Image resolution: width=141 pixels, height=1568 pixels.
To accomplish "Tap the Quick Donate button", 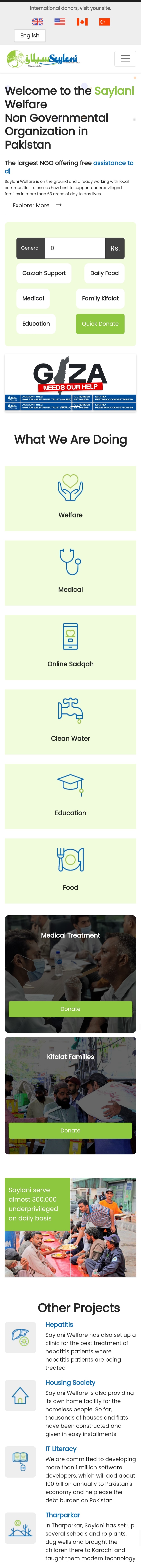I will pos(100,324).
